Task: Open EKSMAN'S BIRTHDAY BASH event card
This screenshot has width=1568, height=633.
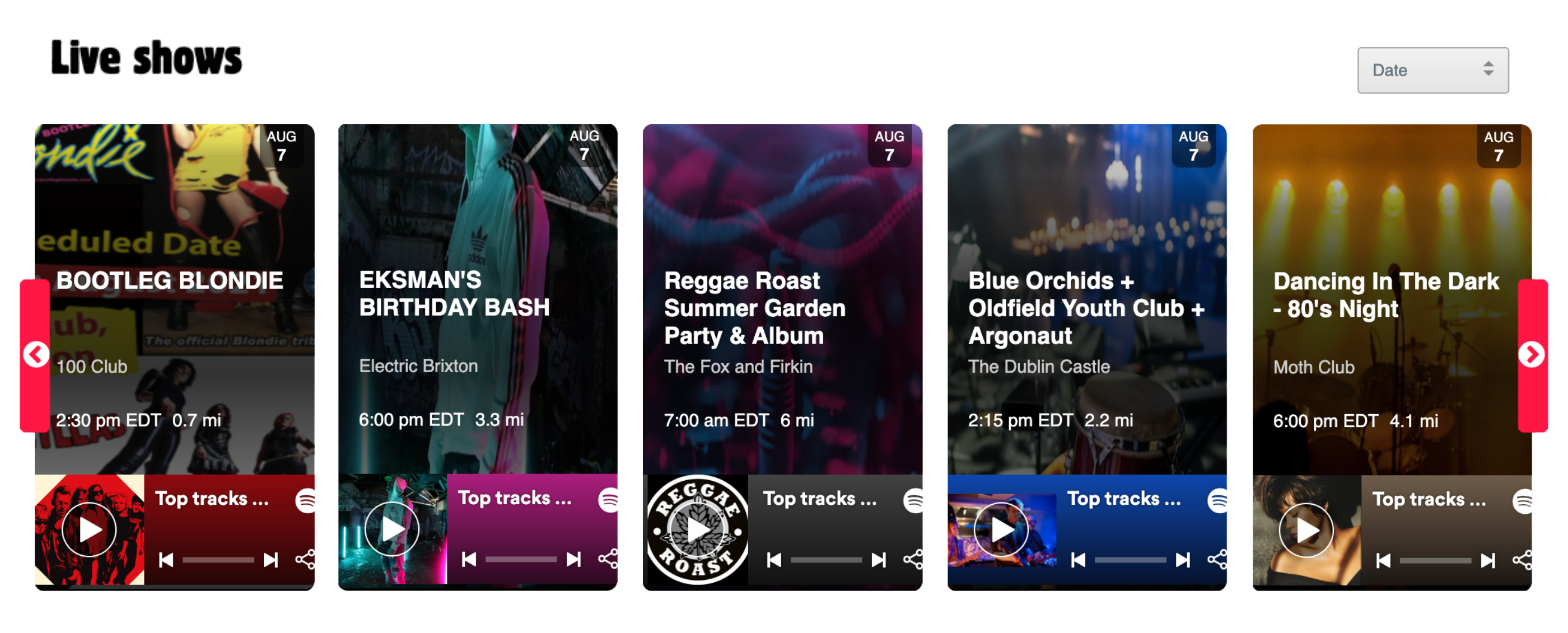Action: coord(454,294)
